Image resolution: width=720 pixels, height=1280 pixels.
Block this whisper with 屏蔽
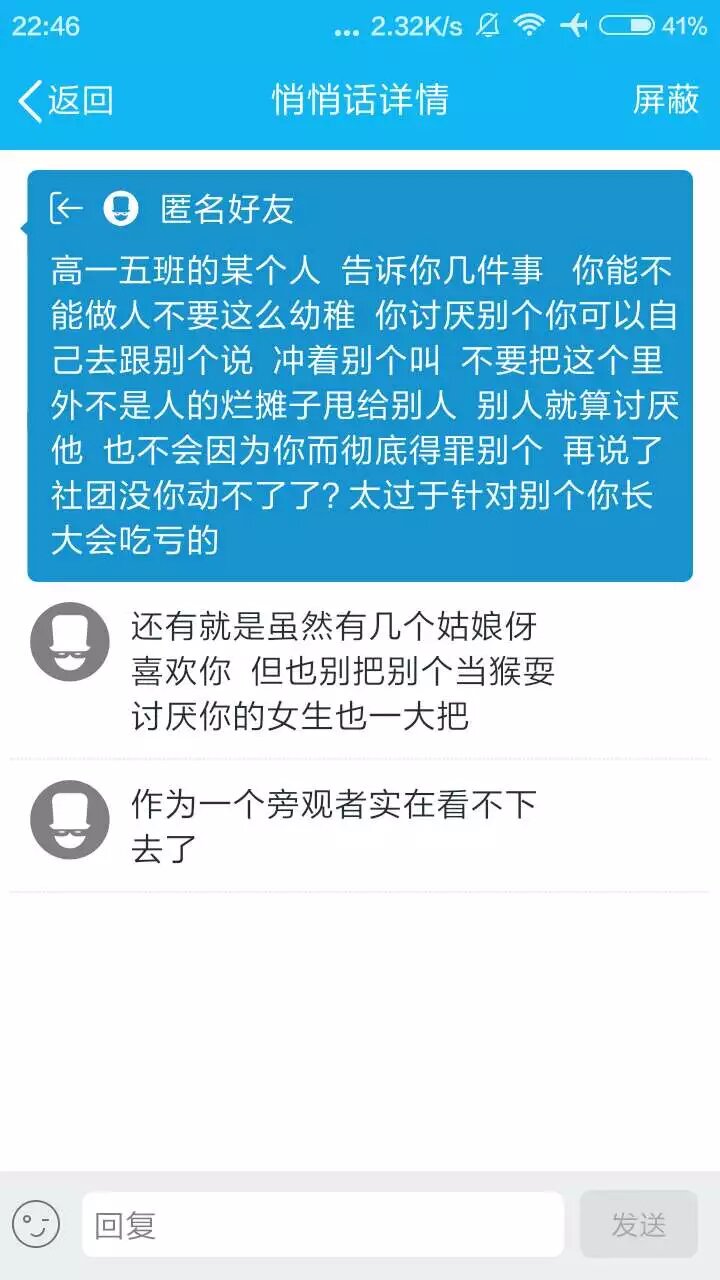tap(665, 100)
